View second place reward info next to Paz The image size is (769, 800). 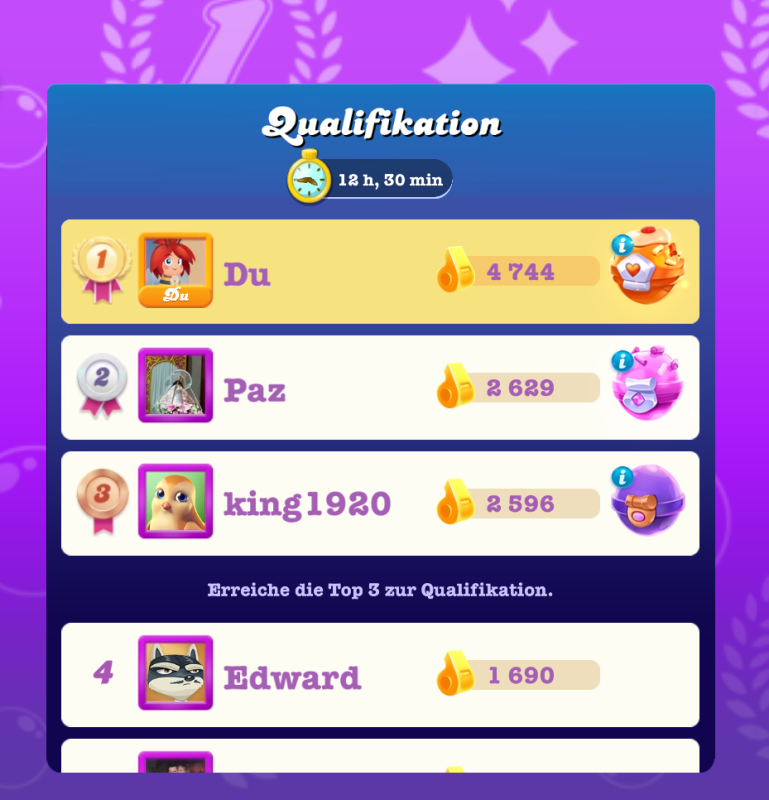[x=623, y=360]
